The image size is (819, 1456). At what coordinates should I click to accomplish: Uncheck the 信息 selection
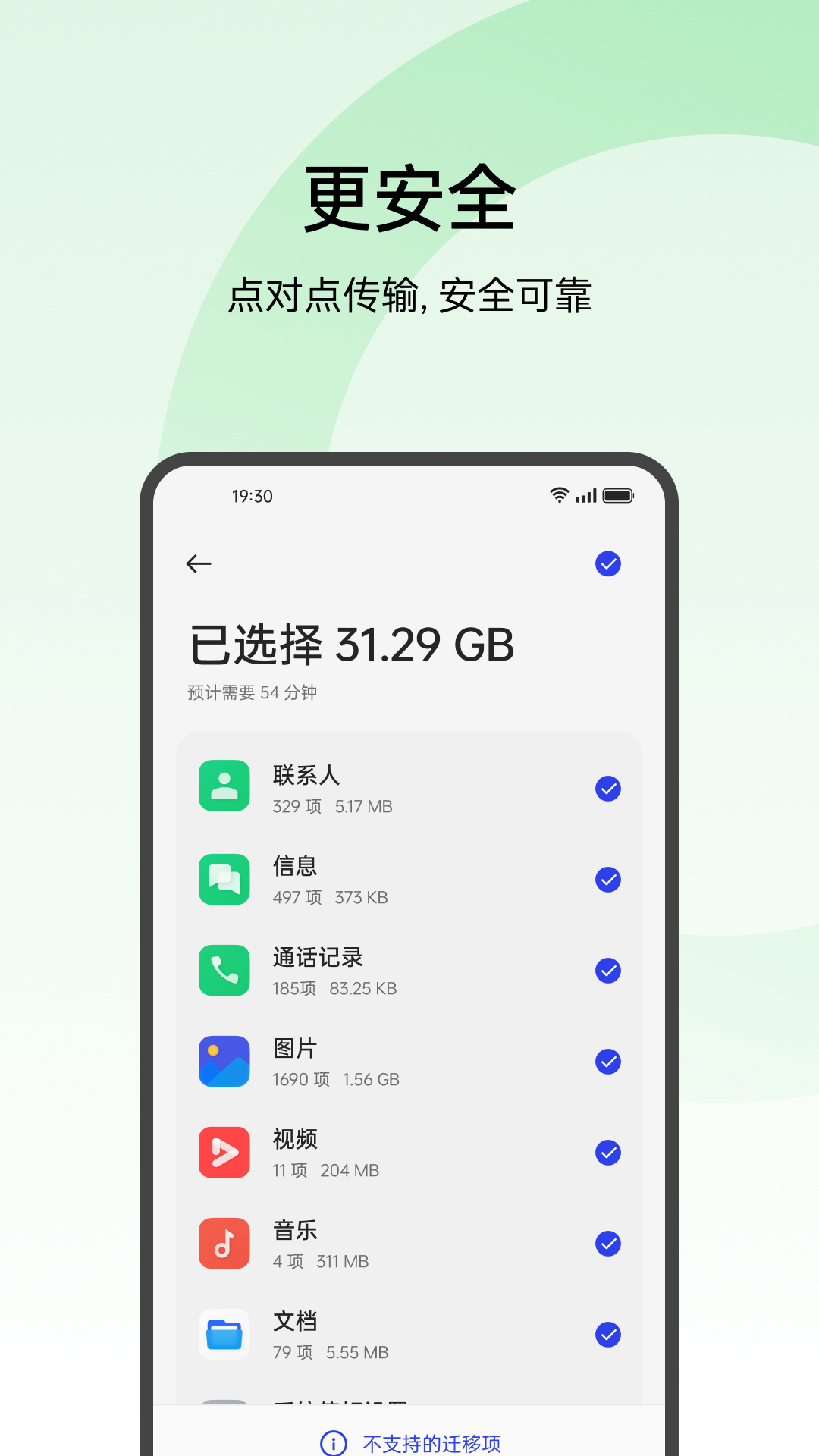coord(607,880)
